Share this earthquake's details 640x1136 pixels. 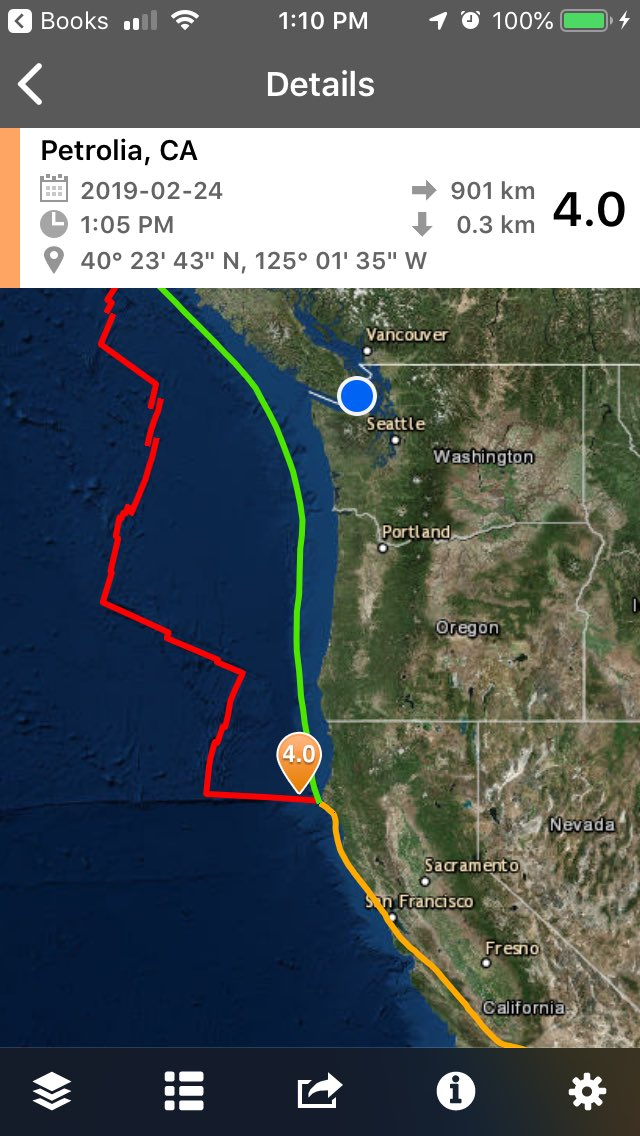click(x=319, y=1091)
